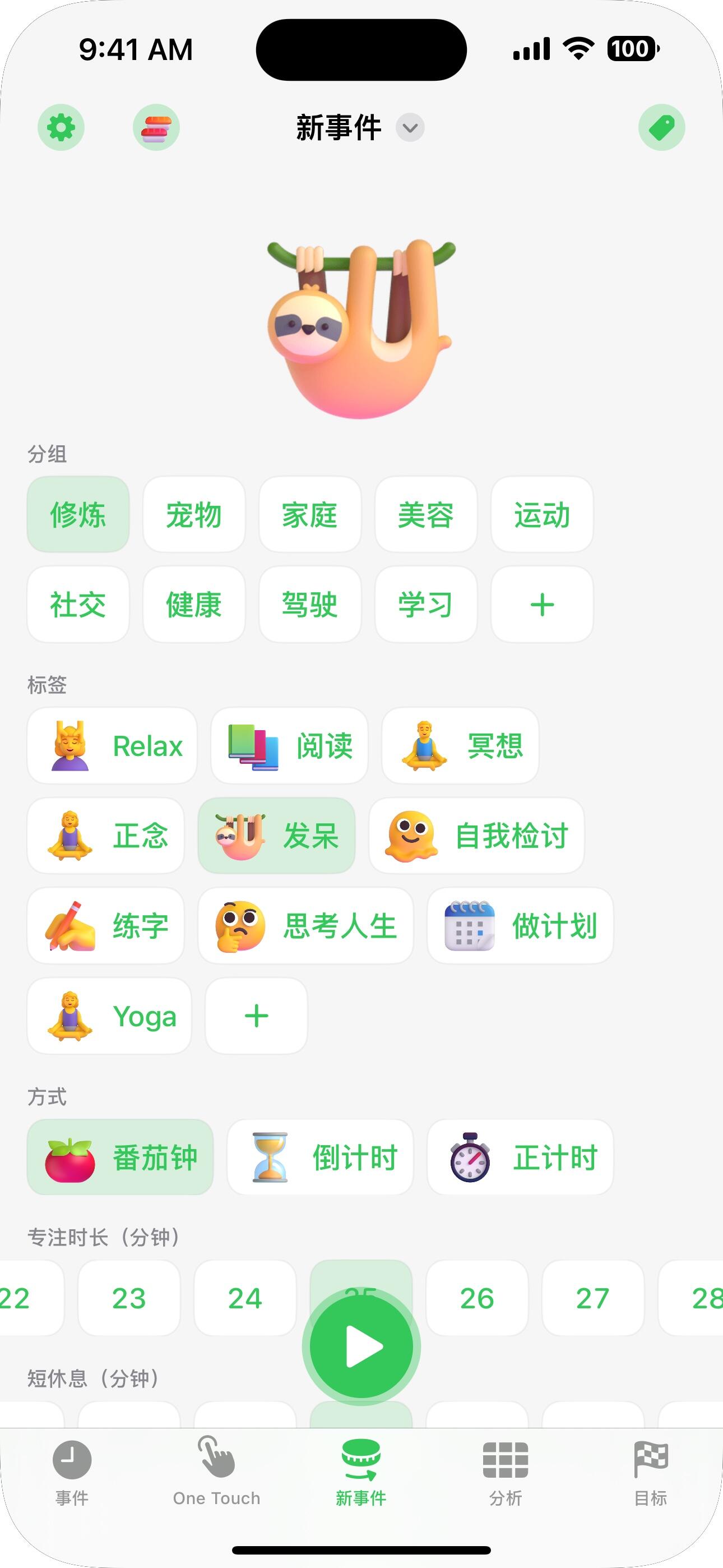Choose the 运动 group
Viewport: 723px width, 1568px height.
541,515
